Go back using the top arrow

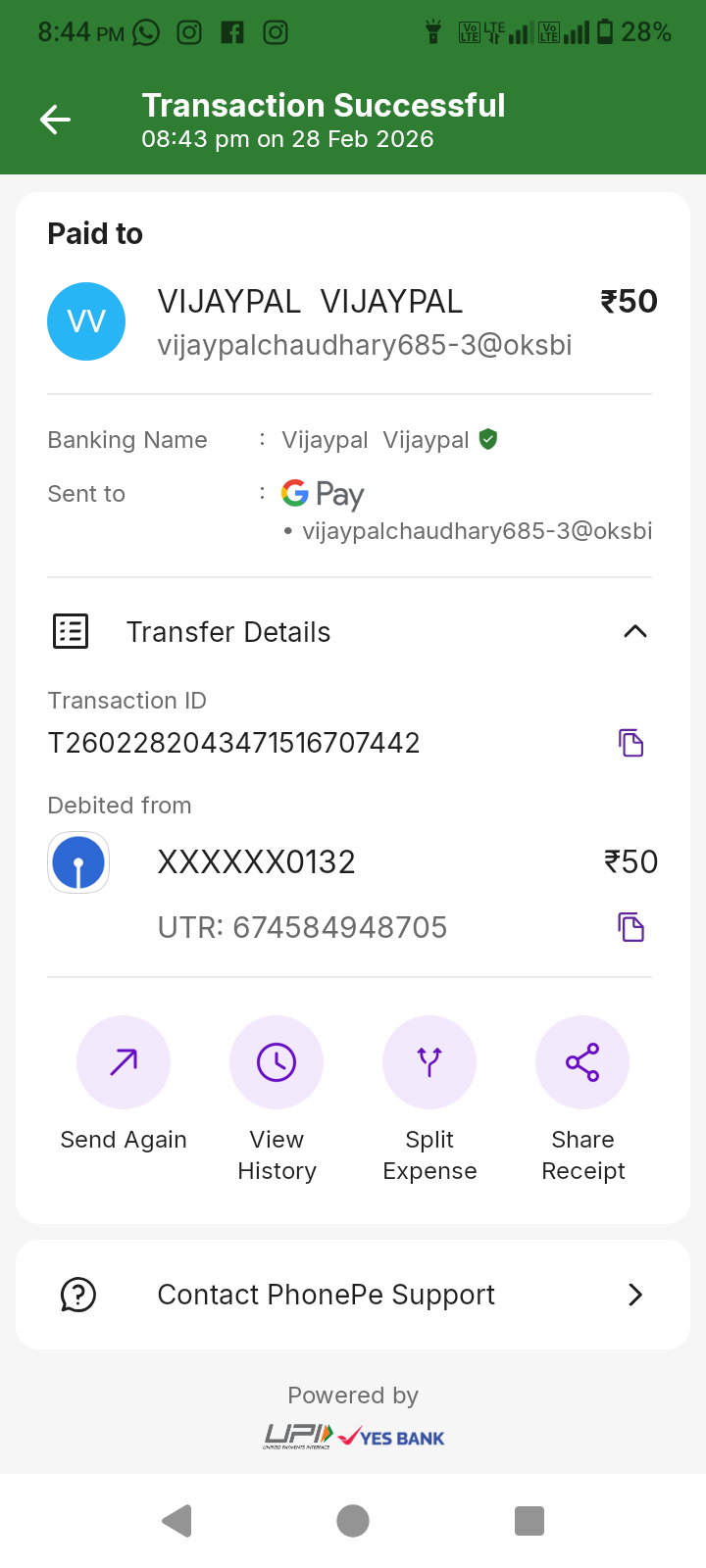pyautogui.click(x=55, y=120)
